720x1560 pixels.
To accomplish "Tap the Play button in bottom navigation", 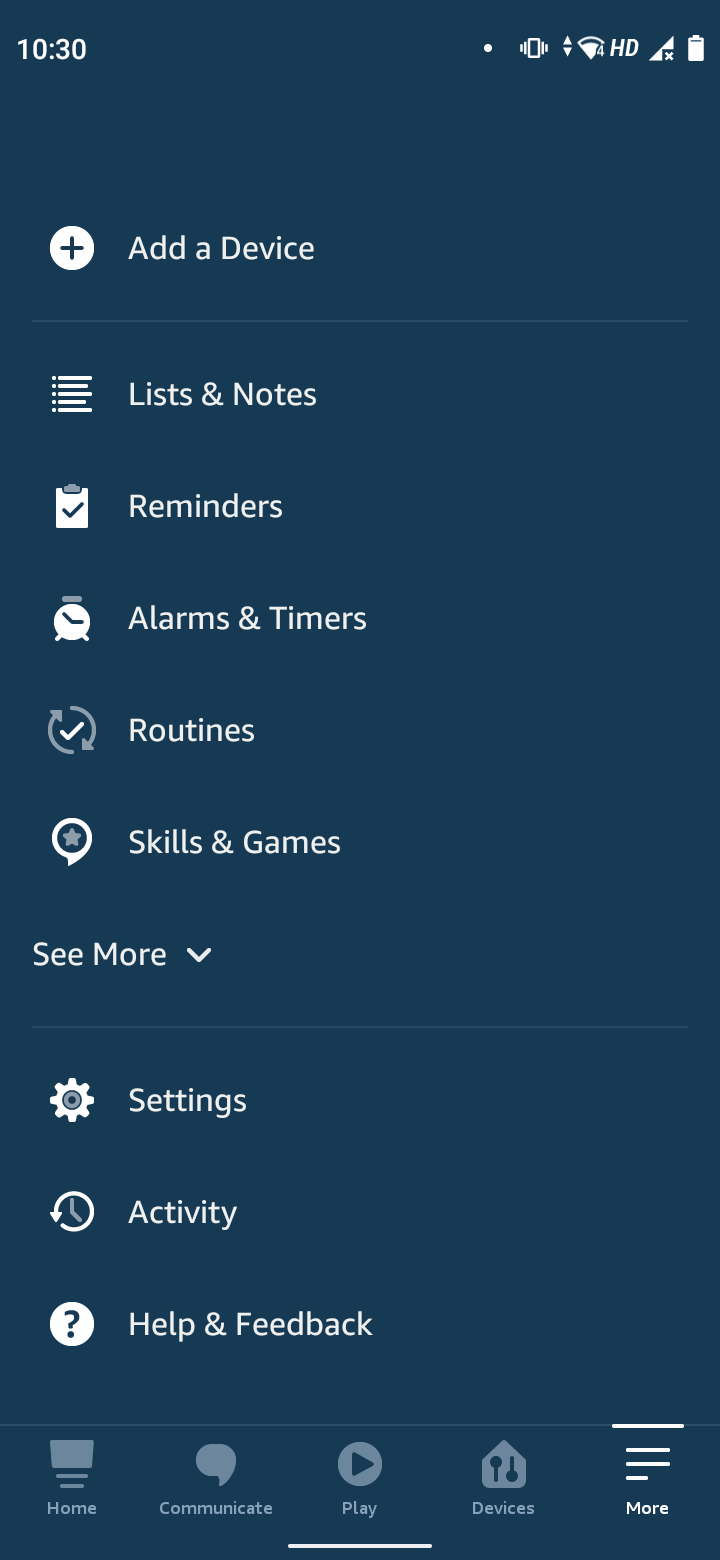I will pyautogui.click(x=359, y=1464).
